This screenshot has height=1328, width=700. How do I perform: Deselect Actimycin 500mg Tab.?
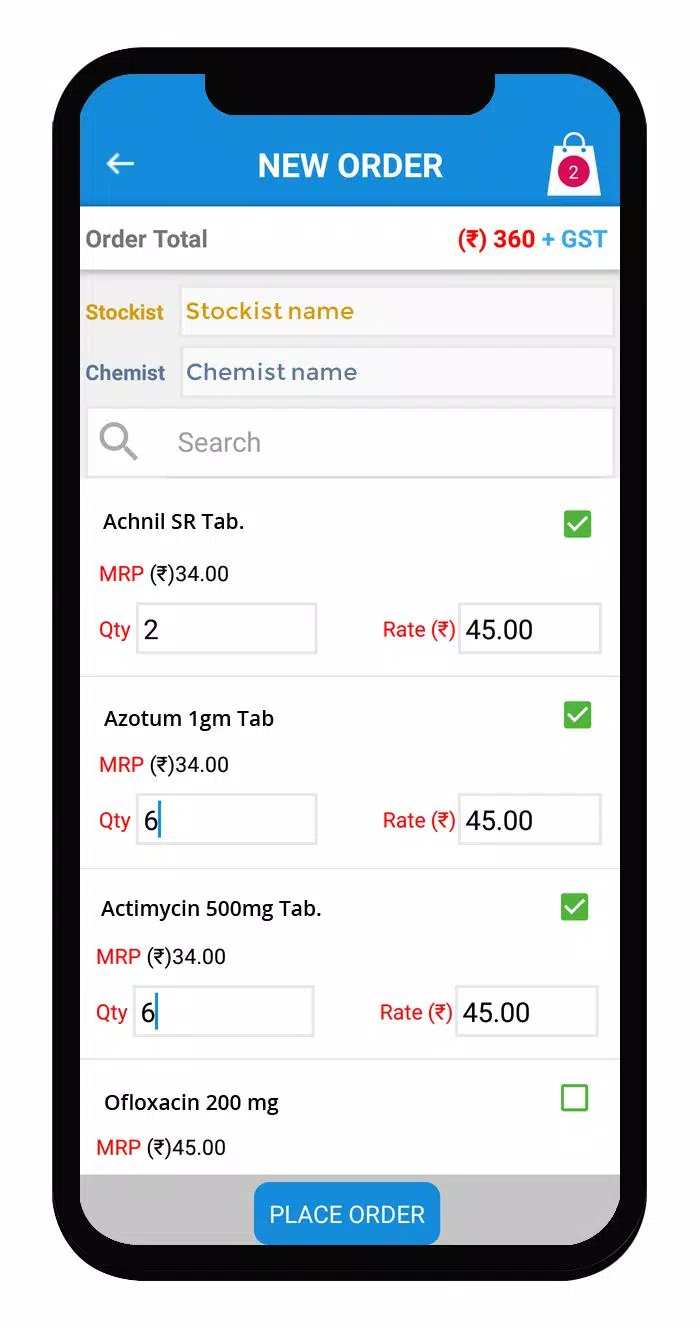point(574,906)
